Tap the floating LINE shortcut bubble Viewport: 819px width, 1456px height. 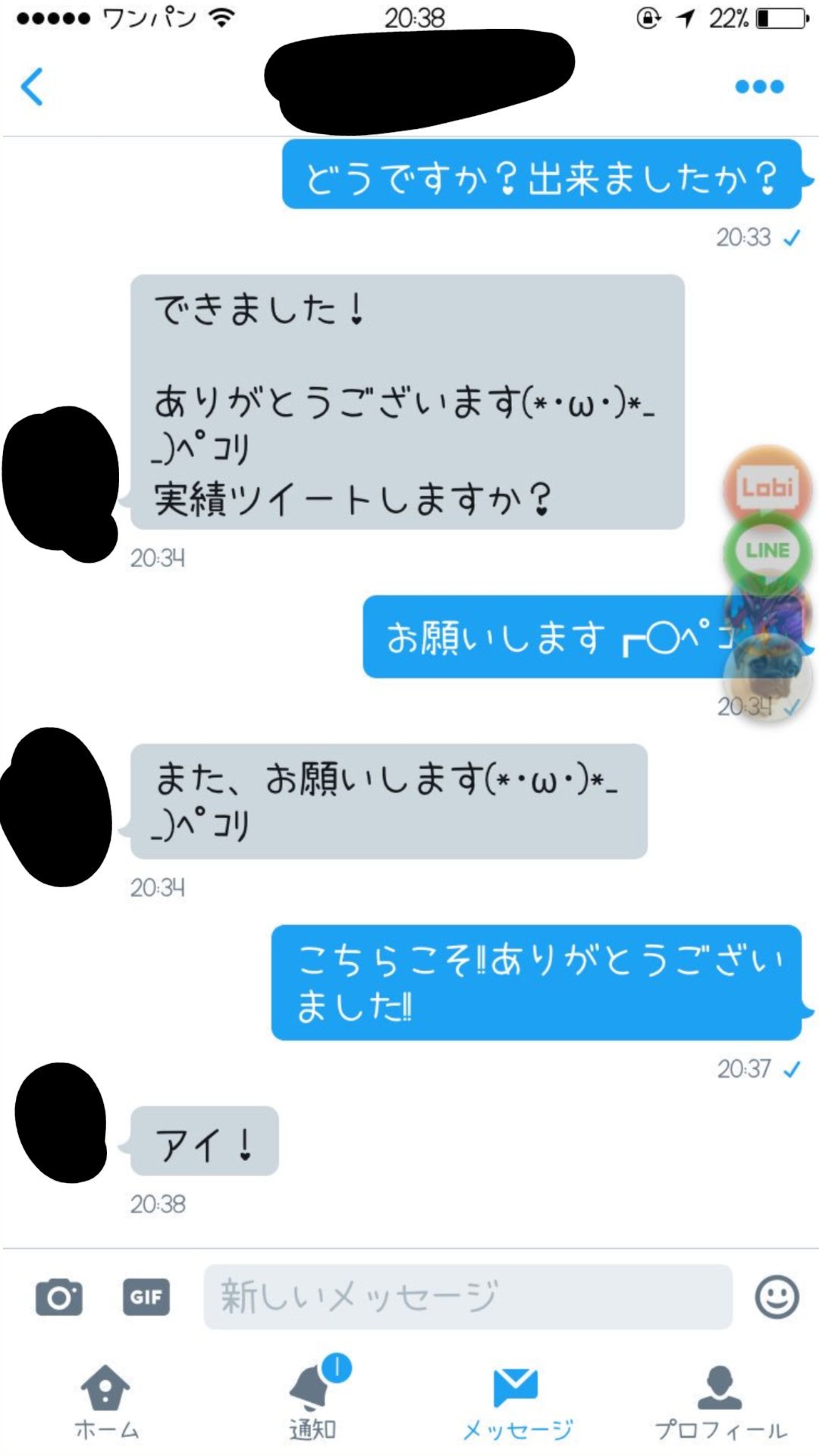point(767,551)
